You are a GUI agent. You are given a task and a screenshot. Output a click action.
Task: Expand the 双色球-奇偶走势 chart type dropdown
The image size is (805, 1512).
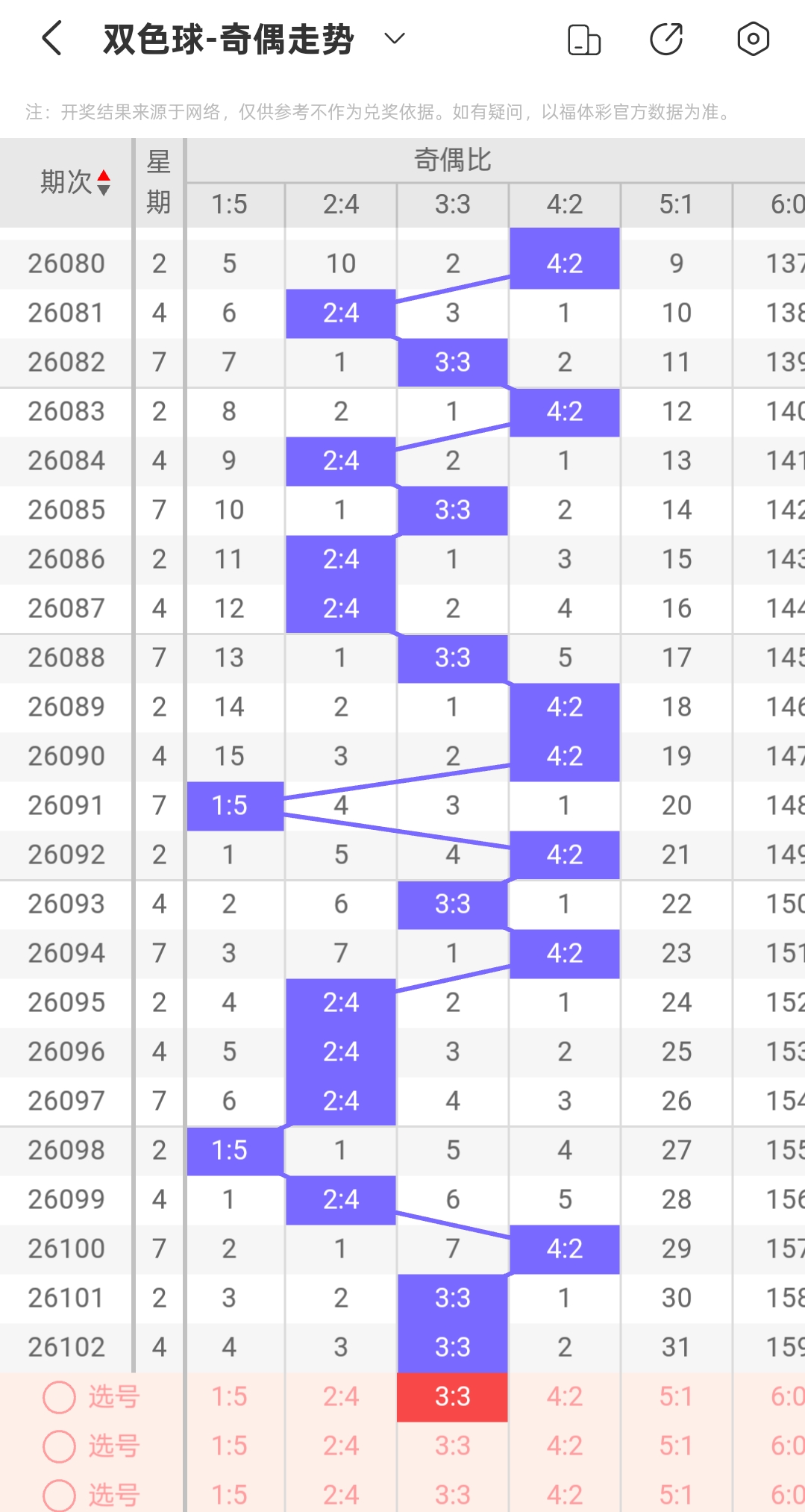[394, 39]
